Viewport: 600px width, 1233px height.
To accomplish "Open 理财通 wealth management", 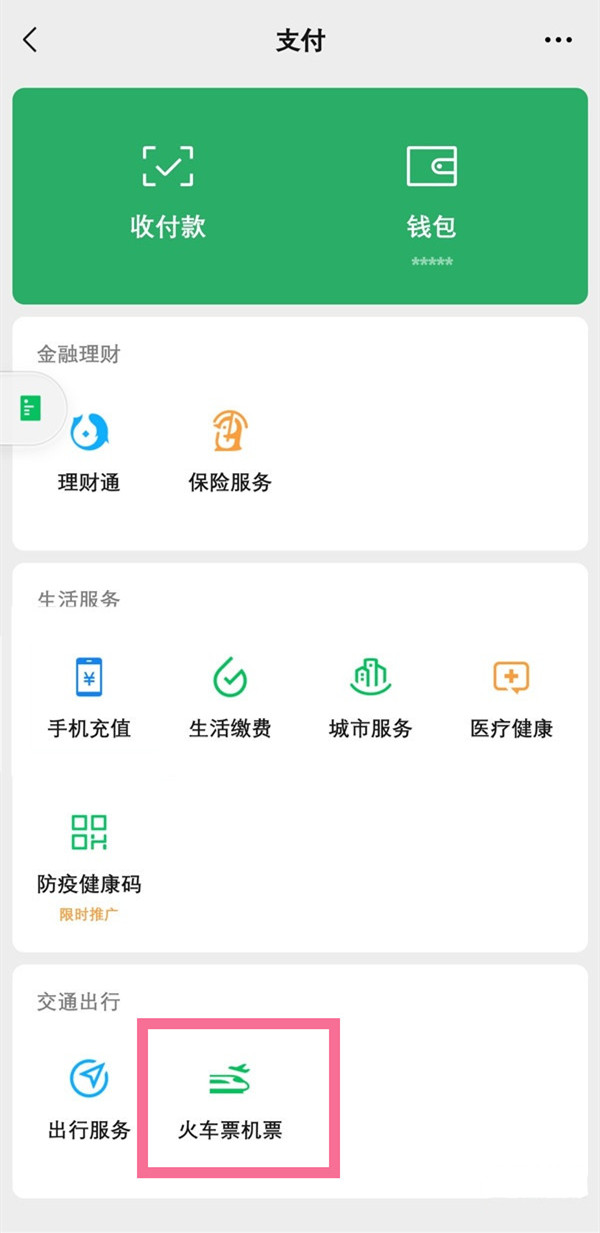I will click(89, 451).
